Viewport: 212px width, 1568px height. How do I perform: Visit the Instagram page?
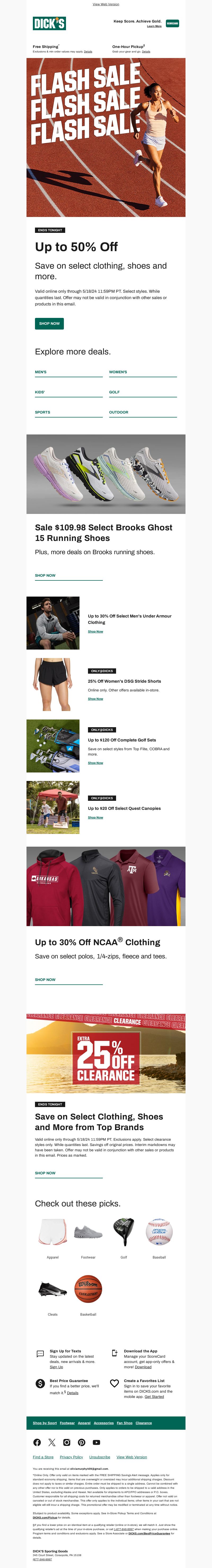[x=67, y=1443]
